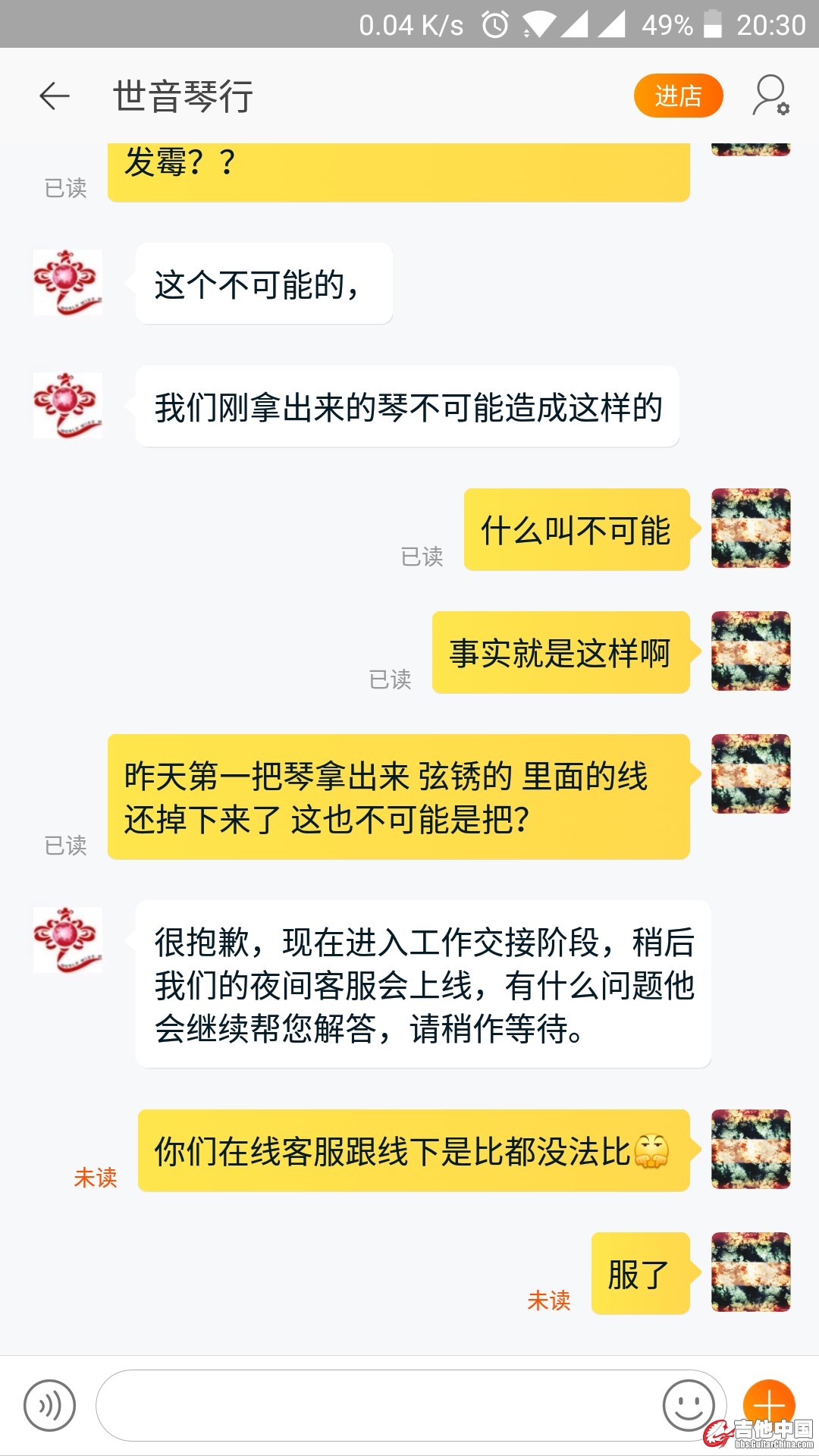Open the emoji picker
Viewport: 819px width, 1456px height.
click(x=688, y=1405)
